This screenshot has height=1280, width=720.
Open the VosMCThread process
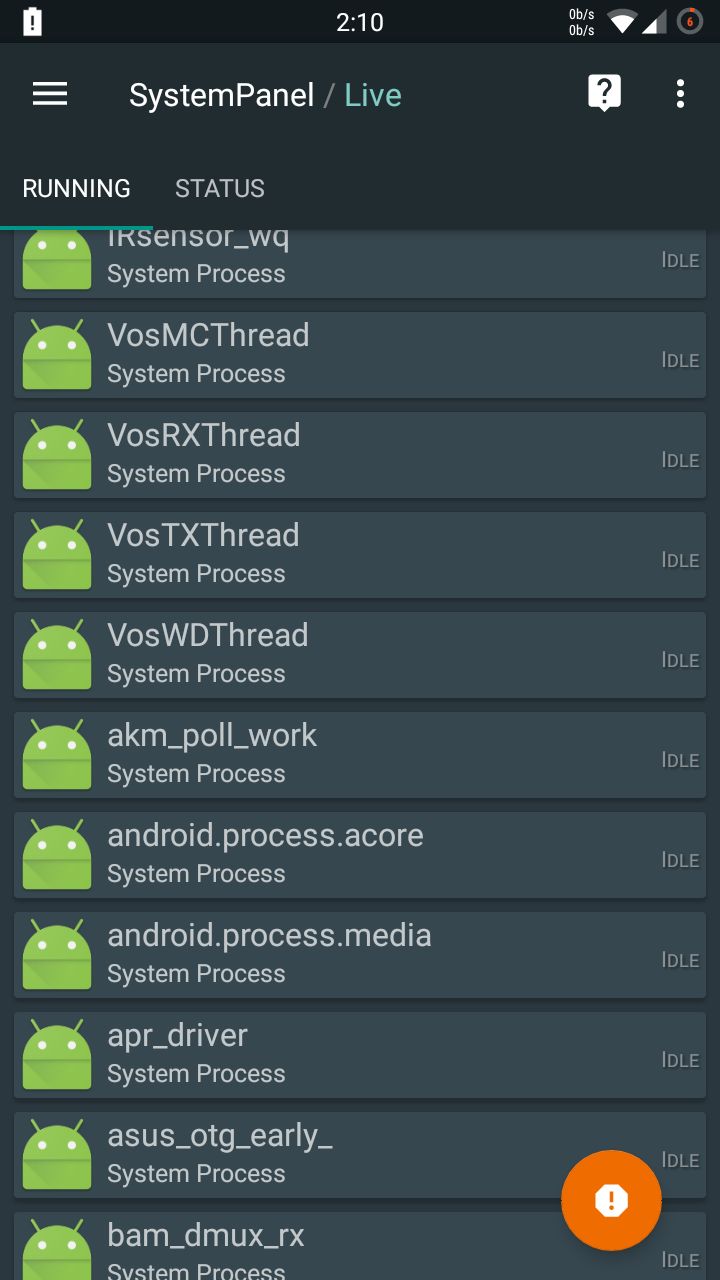(360, 355)
